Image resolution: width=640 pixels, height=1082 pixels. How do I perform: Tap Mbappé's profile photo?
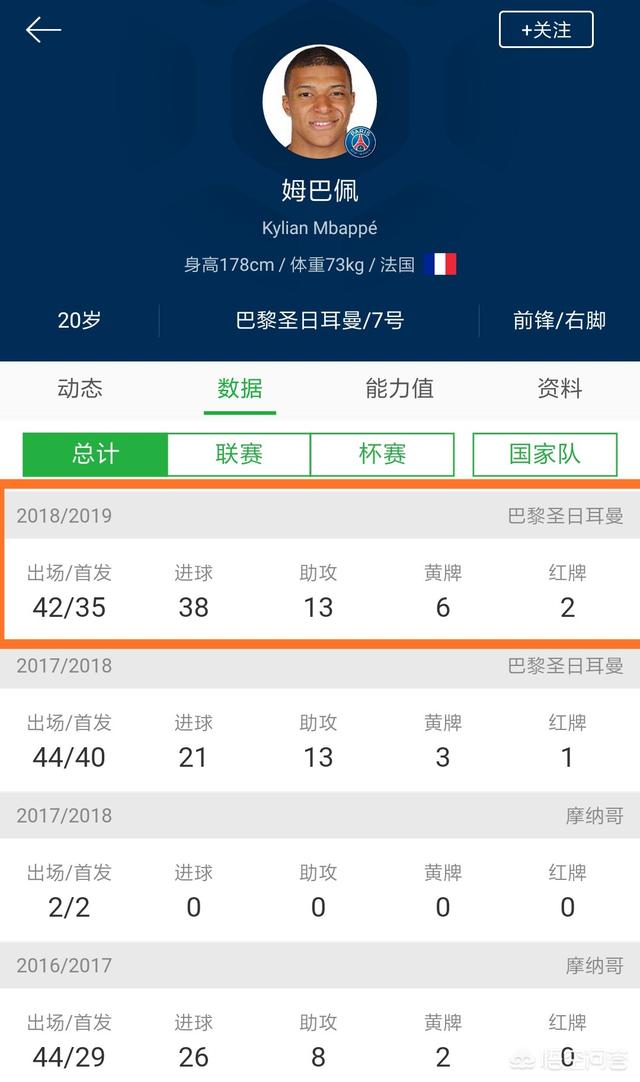coord(320,101)
